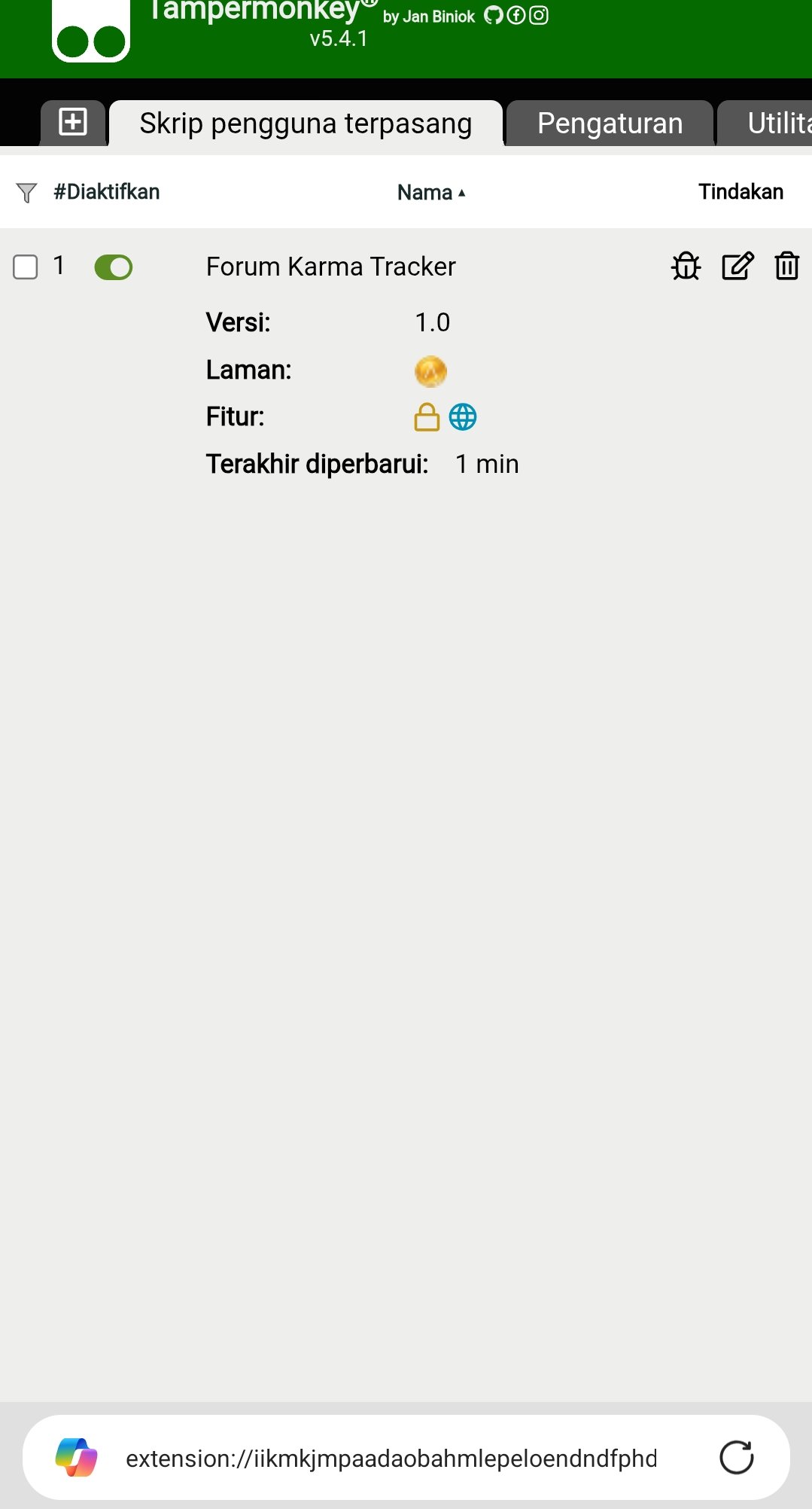Tap the extension URL address bar
The height and width of the screenshot is (1509, 812).
coord(391,1459)
